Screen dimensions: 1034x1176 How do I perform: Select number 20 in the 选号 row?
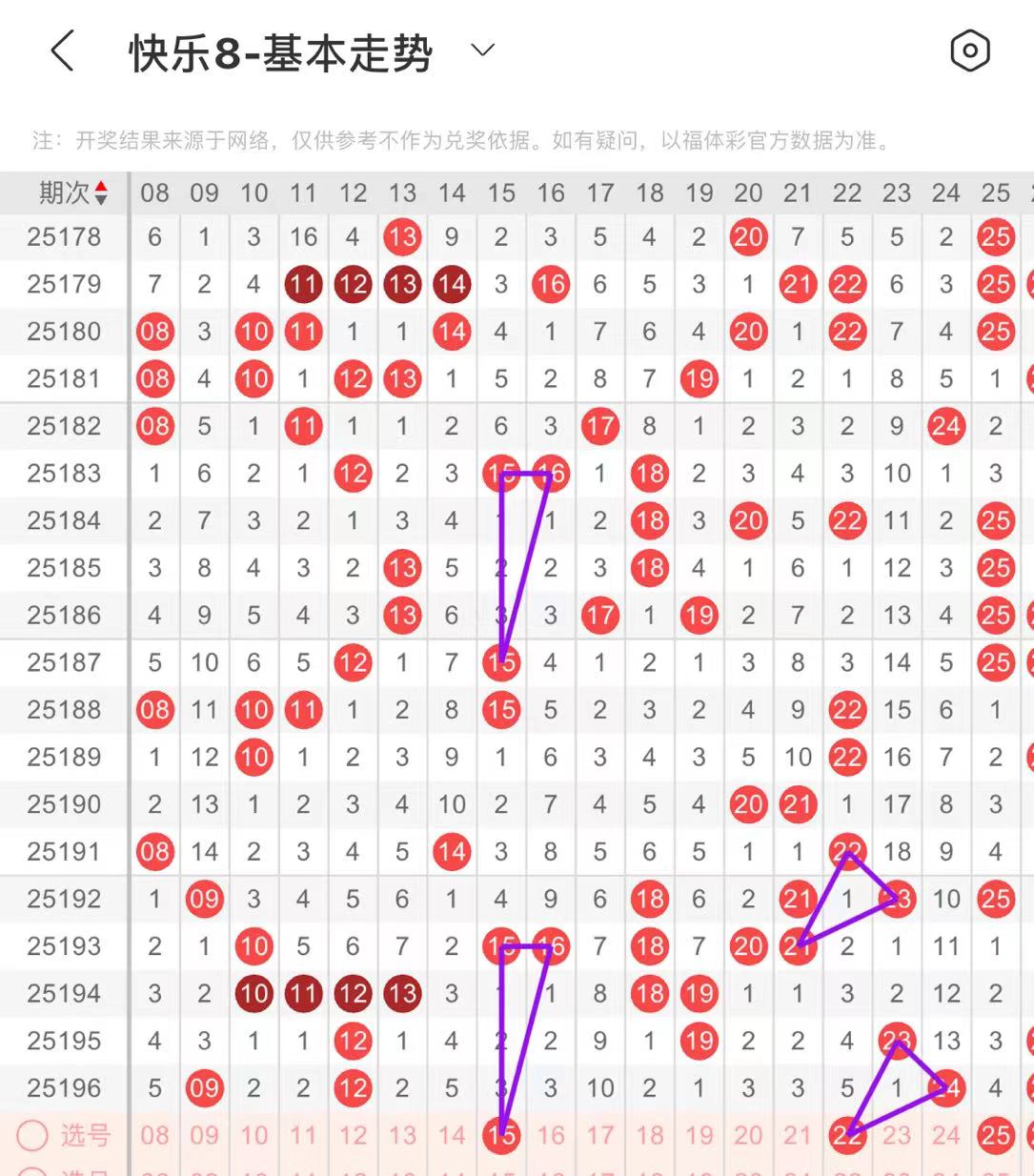tap(748, 1135)
